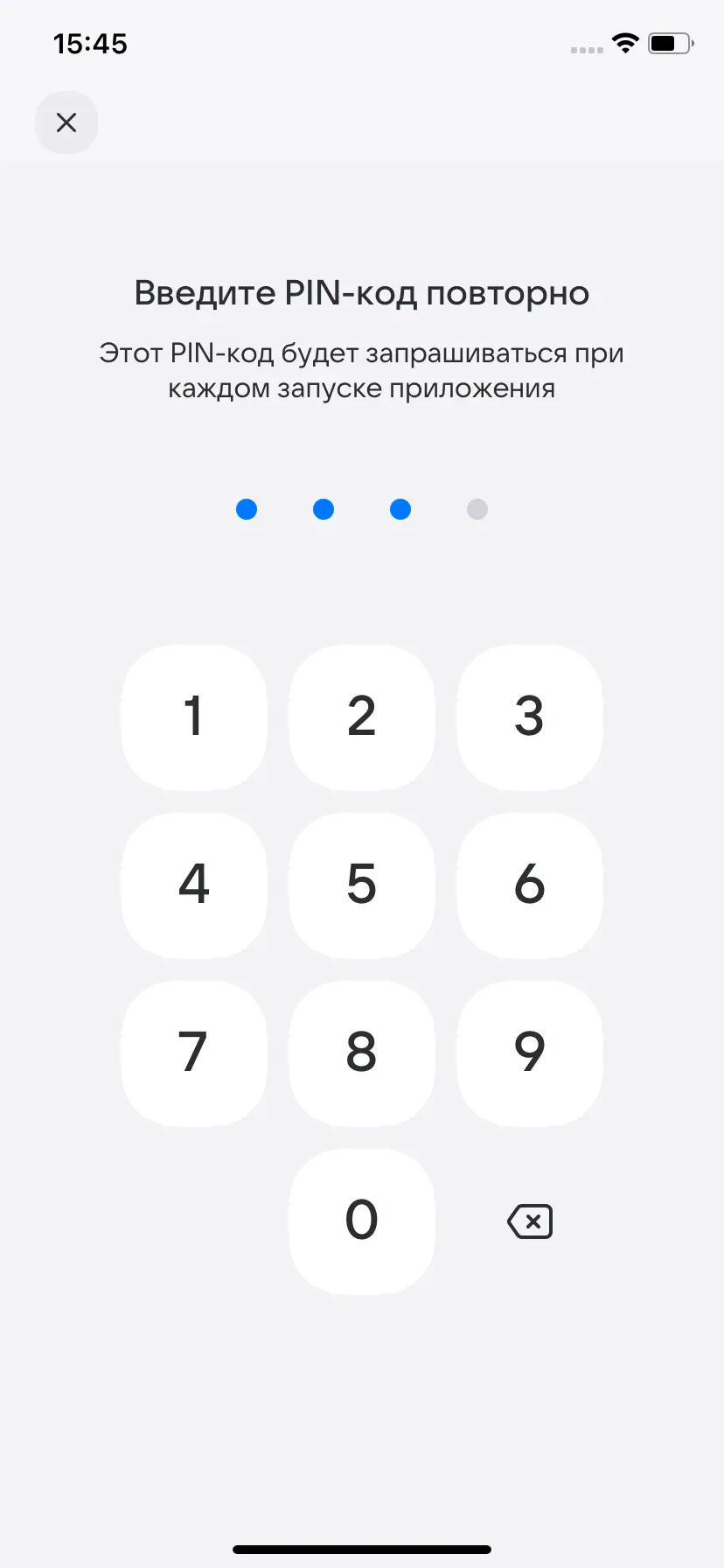
Task: Tap the number 8 key
Action: (x=361, y=1053)
